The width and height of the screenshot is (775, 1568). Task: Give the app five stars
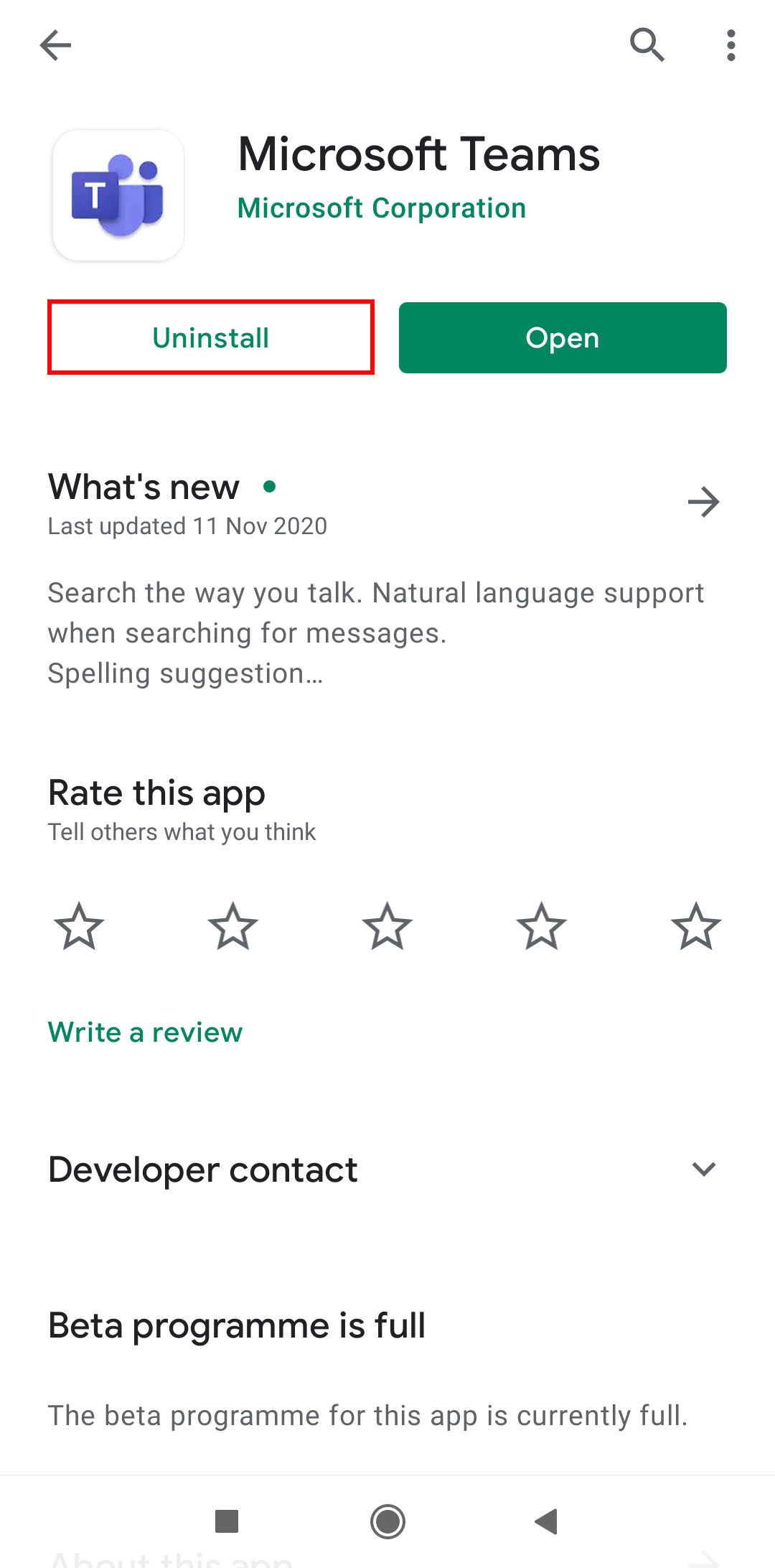[x=695, y=926]
